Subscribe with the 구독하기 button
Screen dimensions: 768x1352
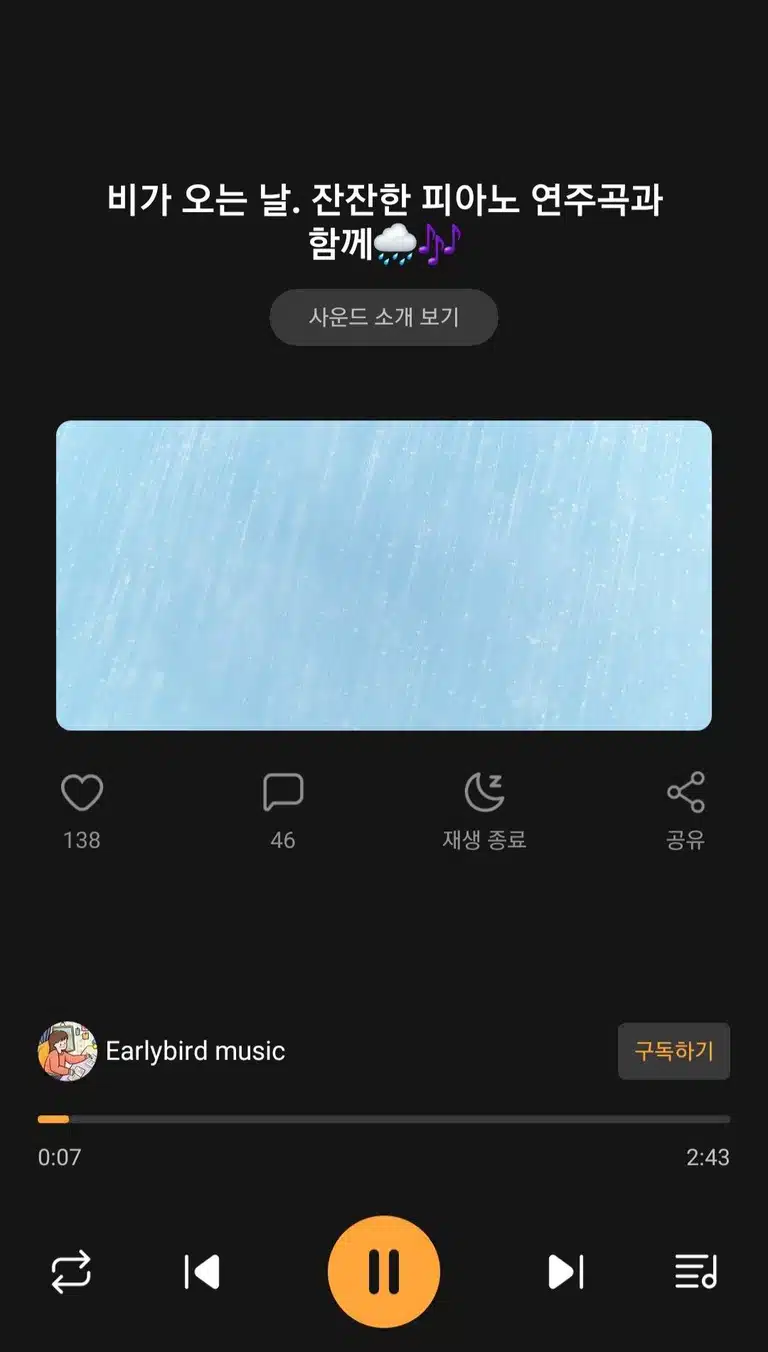click(674, 1051)
